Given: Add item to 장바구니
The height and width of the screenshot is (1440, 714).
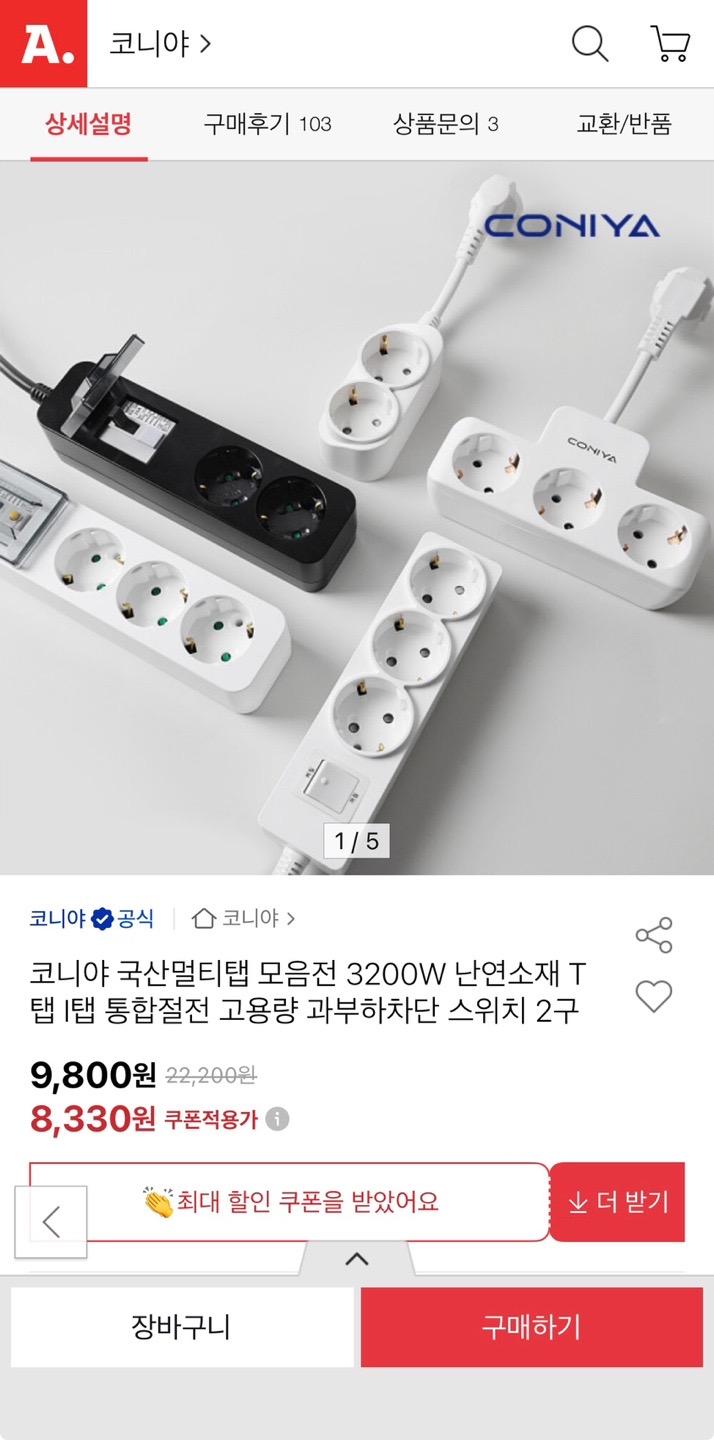Looking at the screenshot, I should pos(181,1327).
